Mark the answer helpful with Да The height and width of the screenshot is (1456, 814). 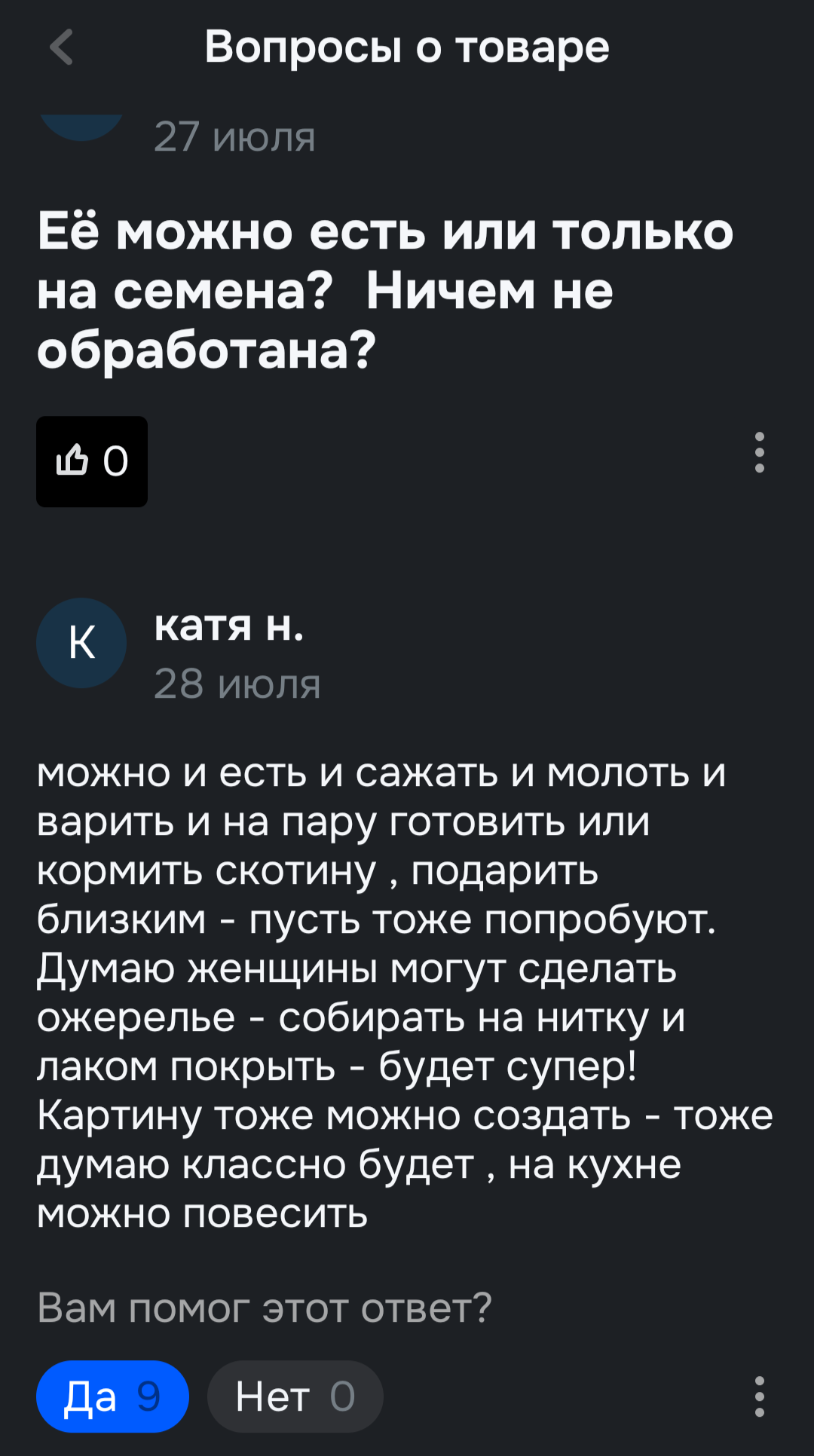pyautogui.click(x=112, y=1396)
